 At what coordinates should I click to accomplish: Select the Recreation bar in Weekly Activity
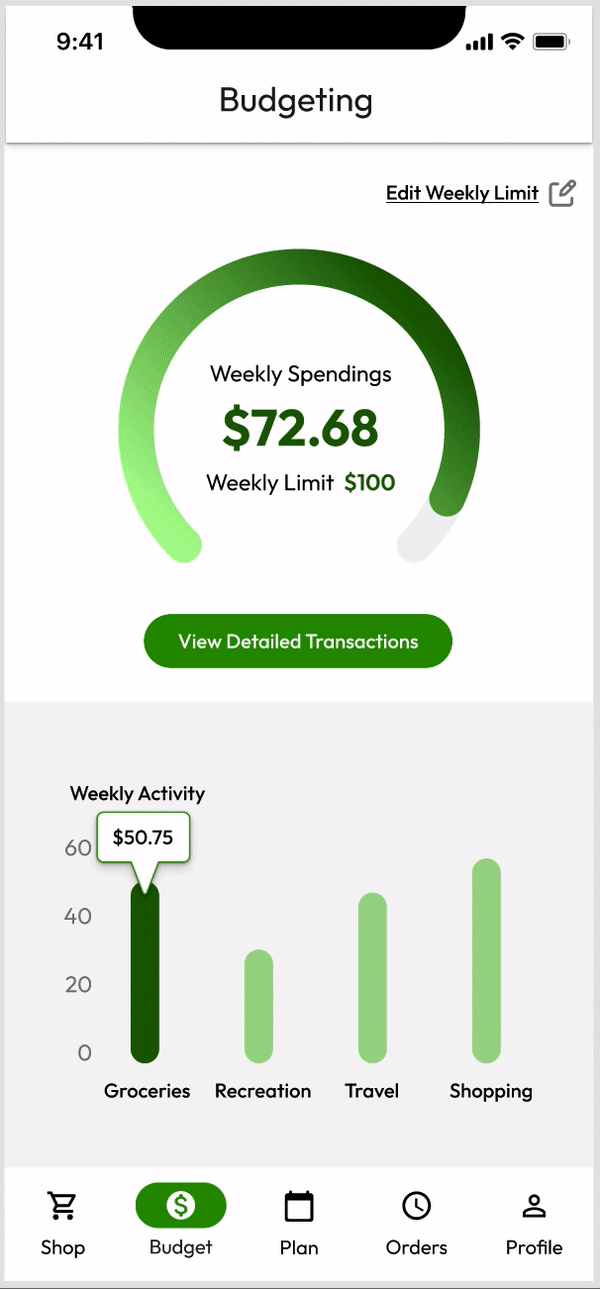(x=259, y=1006)
